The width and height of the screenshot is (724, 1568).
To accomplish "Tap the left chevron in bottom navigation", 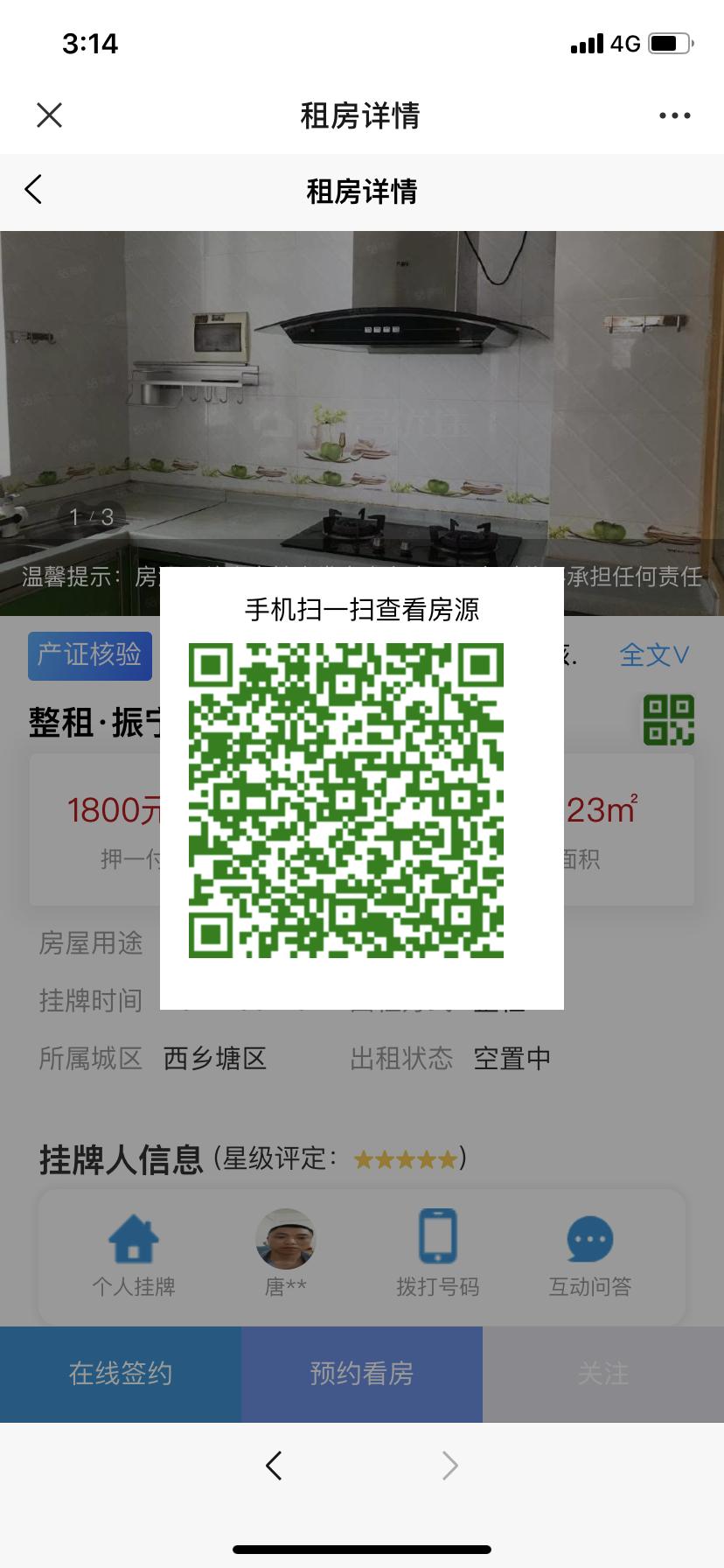I will (274, 1466).
